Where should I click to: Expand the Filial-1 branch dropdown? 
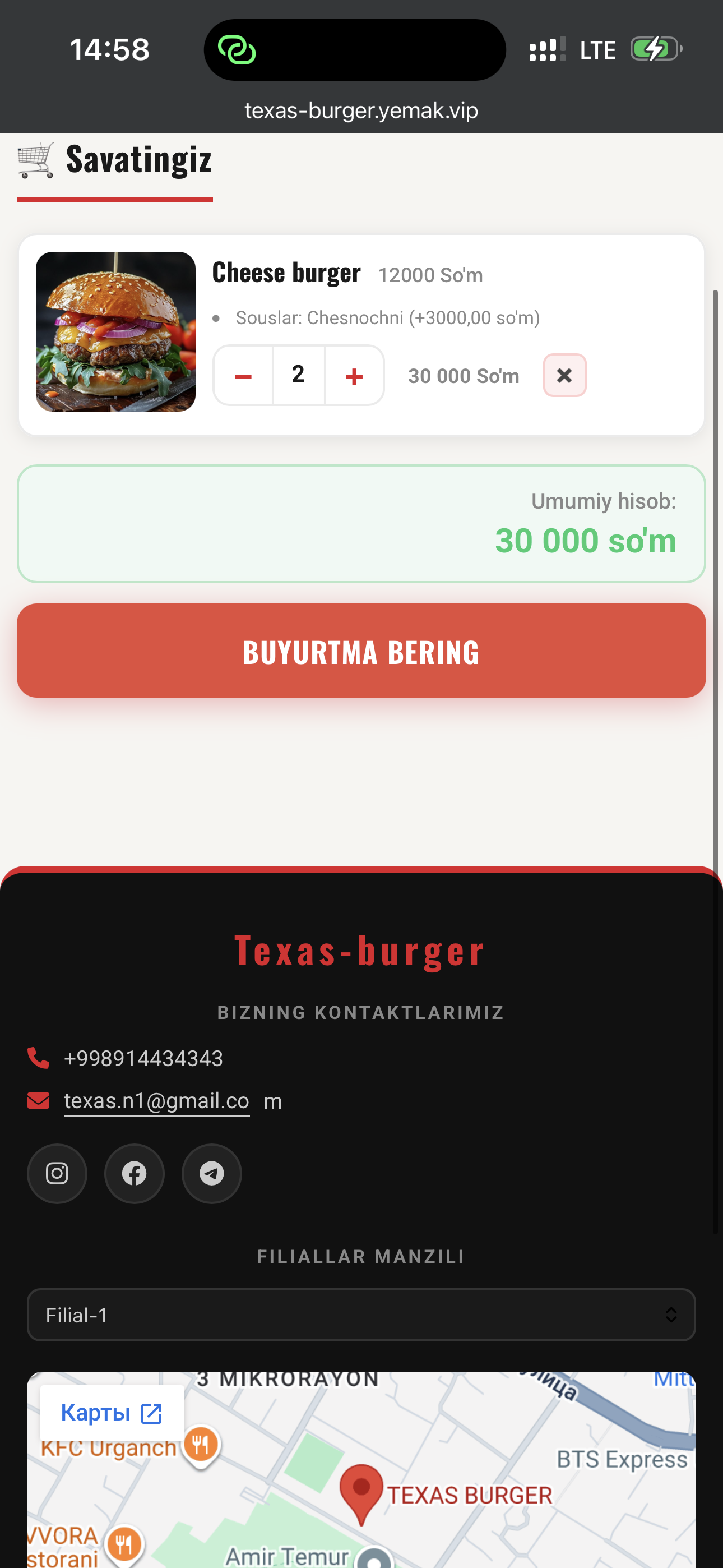pos(361,1315)
